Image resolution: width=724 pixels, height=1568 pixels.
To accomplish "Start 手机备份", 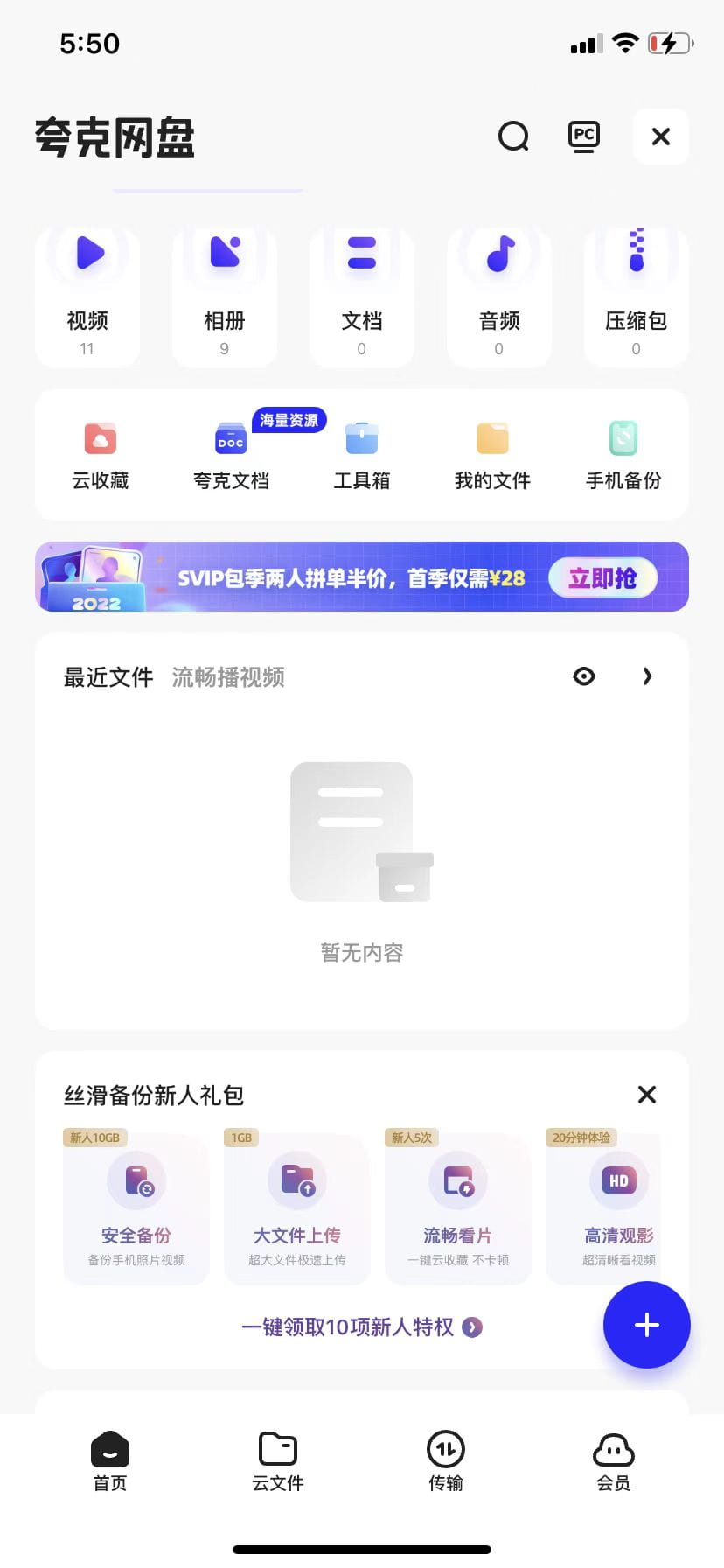I will point(623,455).
